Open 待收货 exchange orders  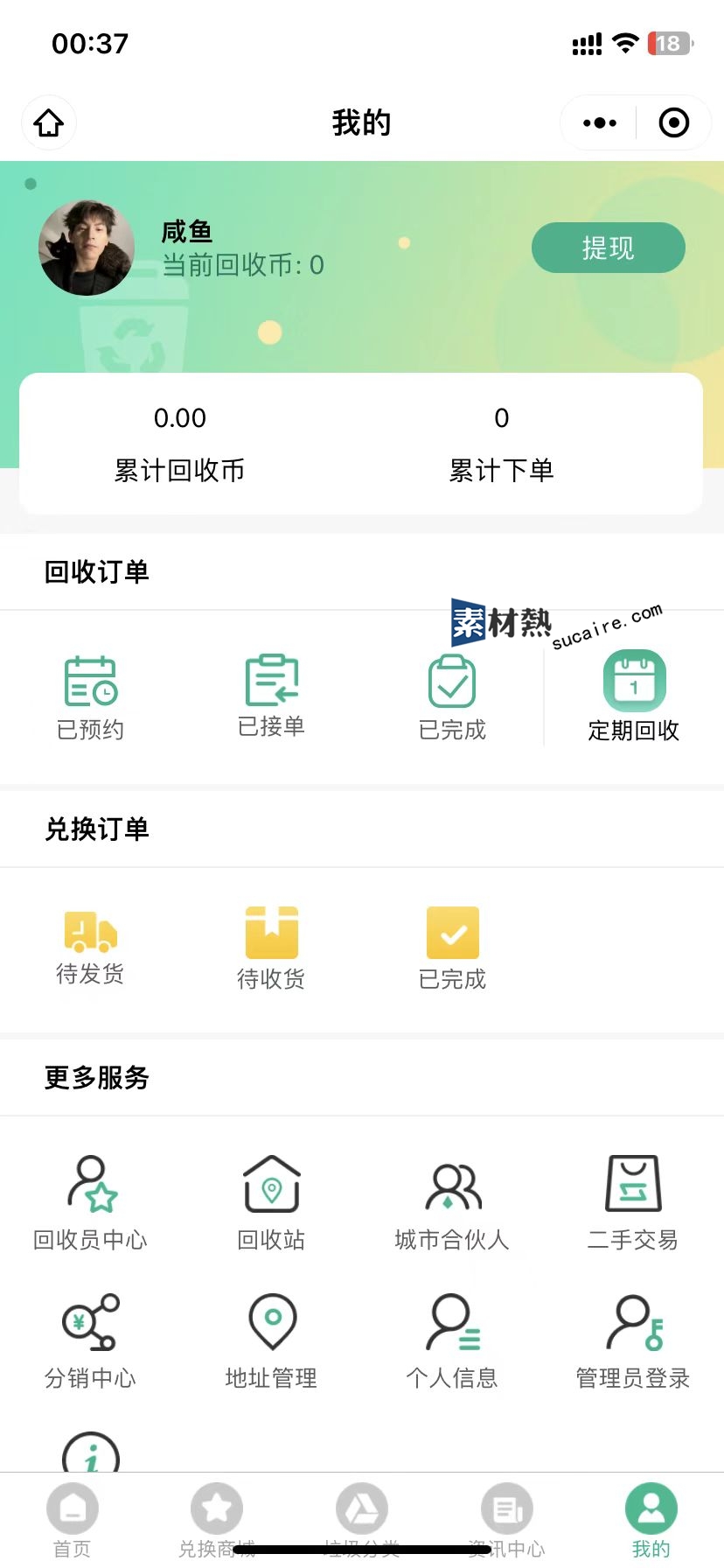[271, 948]
